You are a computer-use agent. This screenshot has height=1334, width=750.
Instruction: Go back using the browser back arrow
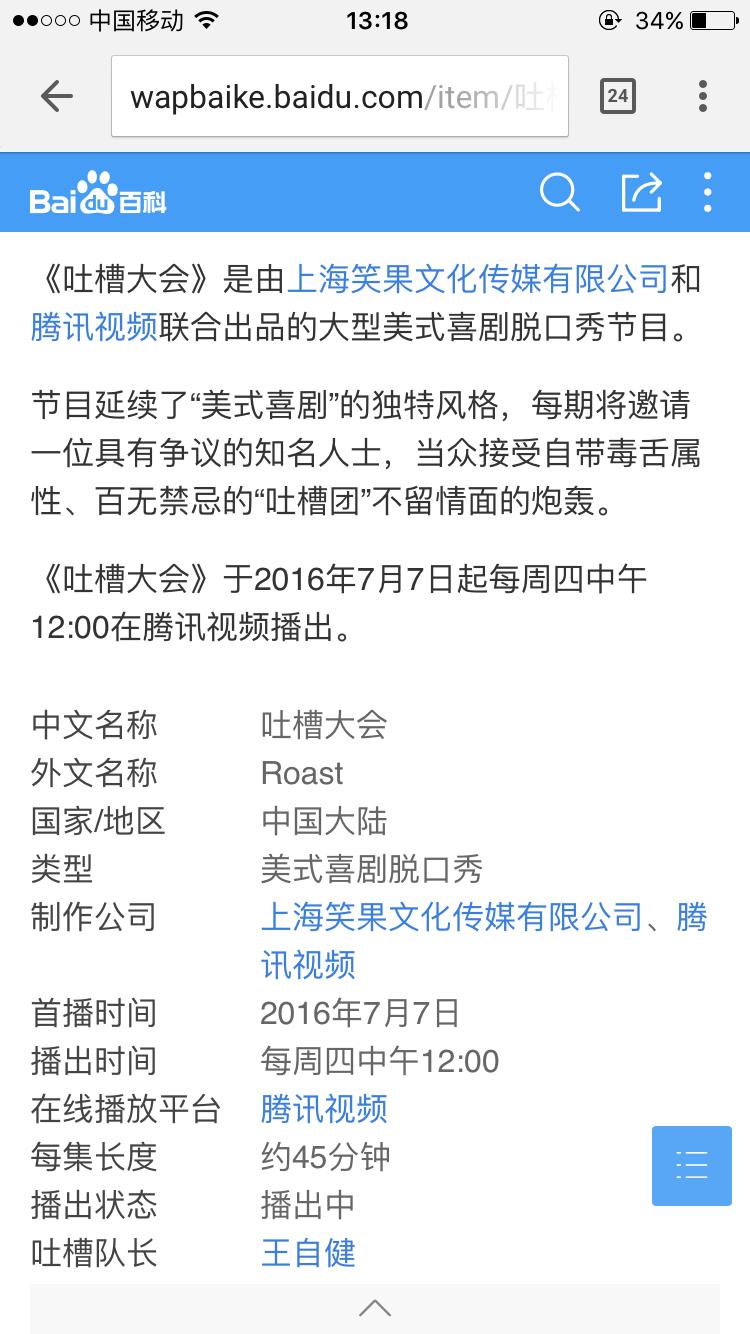(57, 97)
